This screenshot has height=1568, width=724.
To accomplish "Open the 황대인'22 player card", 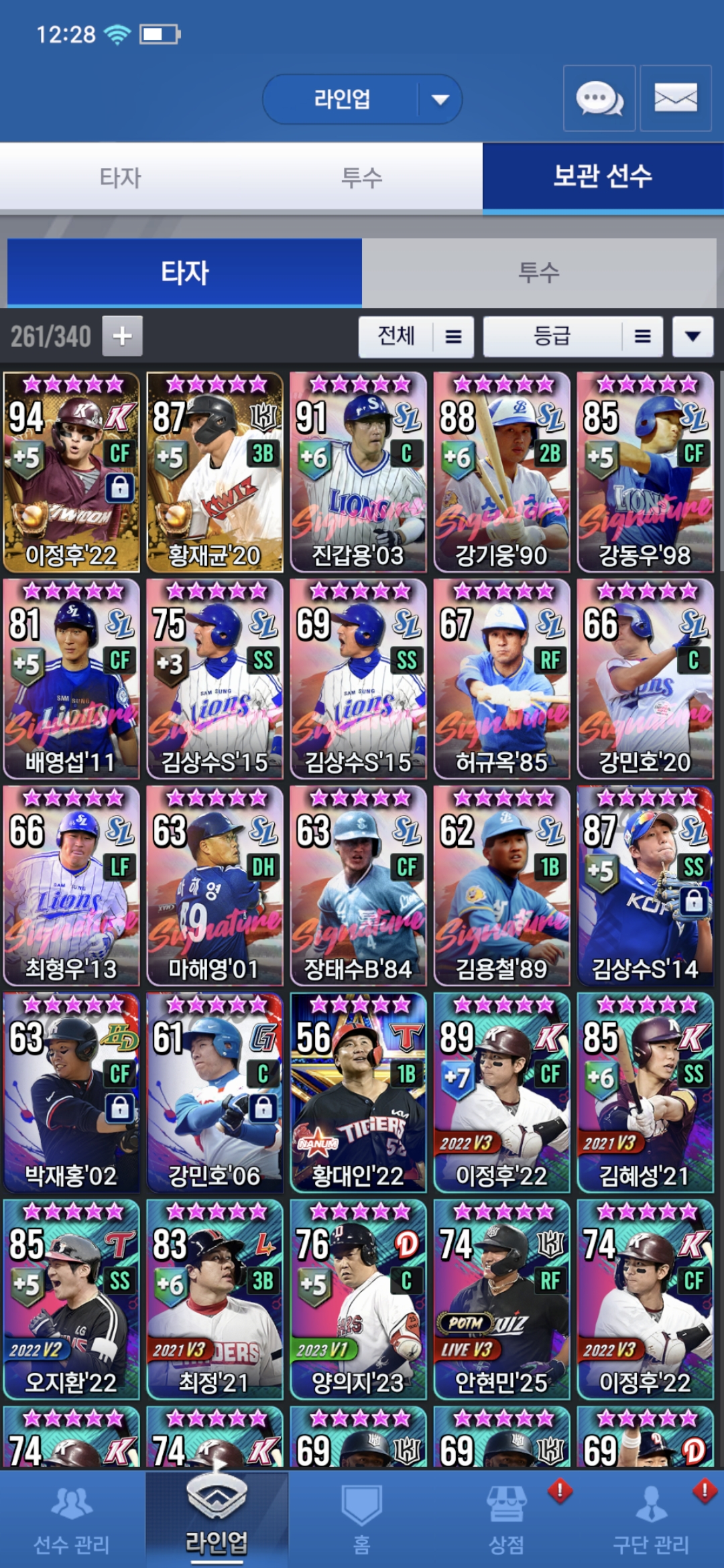I will (x=358, y=1092).
